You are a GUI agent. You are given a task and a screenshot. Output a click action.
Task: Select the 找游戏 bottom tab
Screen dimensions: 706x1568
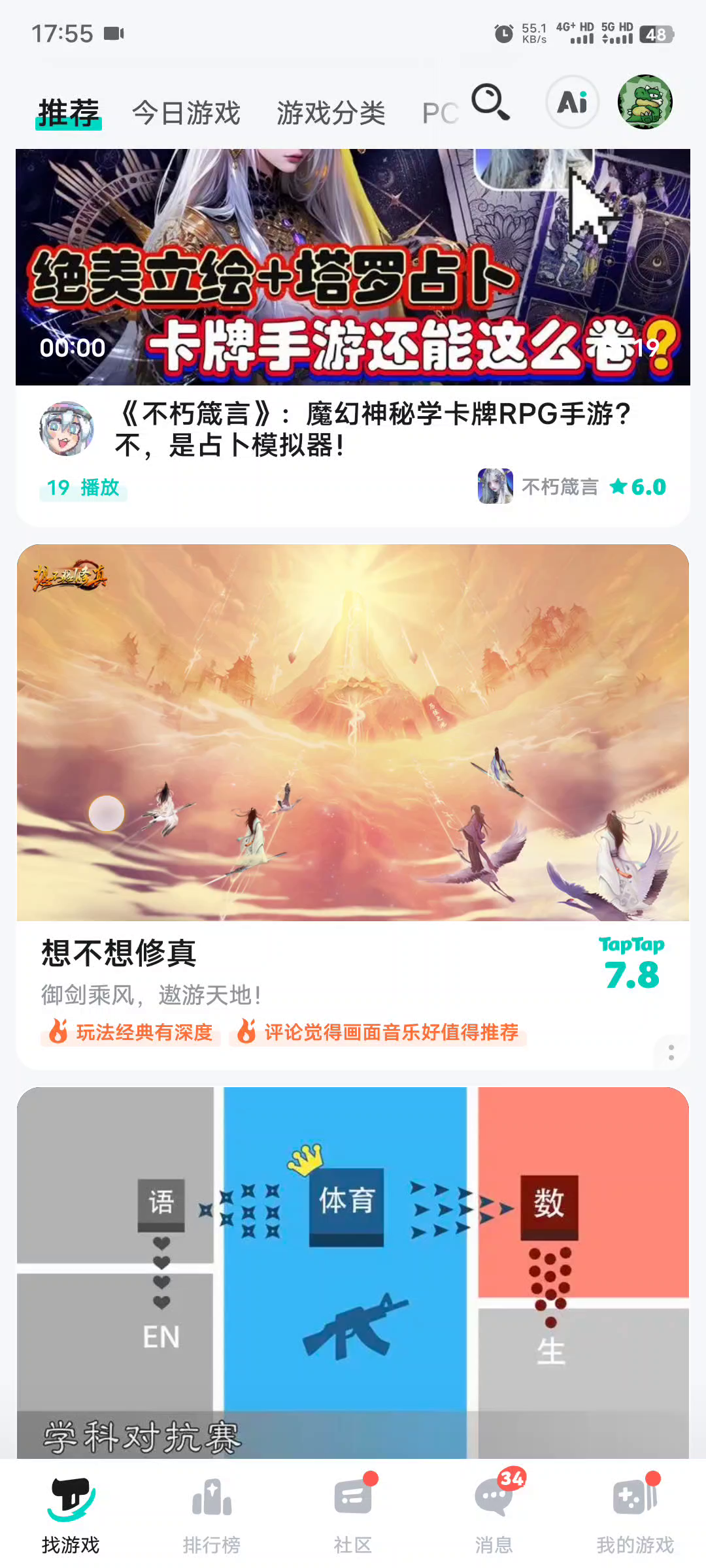71,1516
